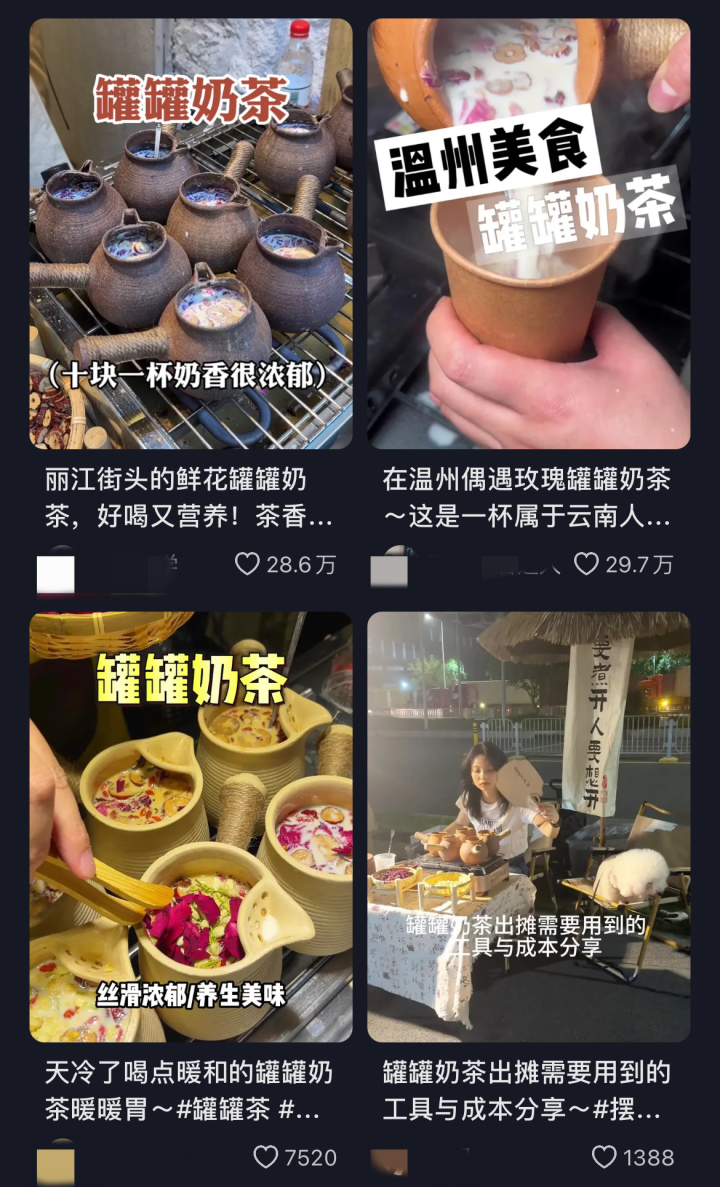Like the video with 1388 likes
This screenshot has width=720, height=1187.
click(x=603, y=1157)
